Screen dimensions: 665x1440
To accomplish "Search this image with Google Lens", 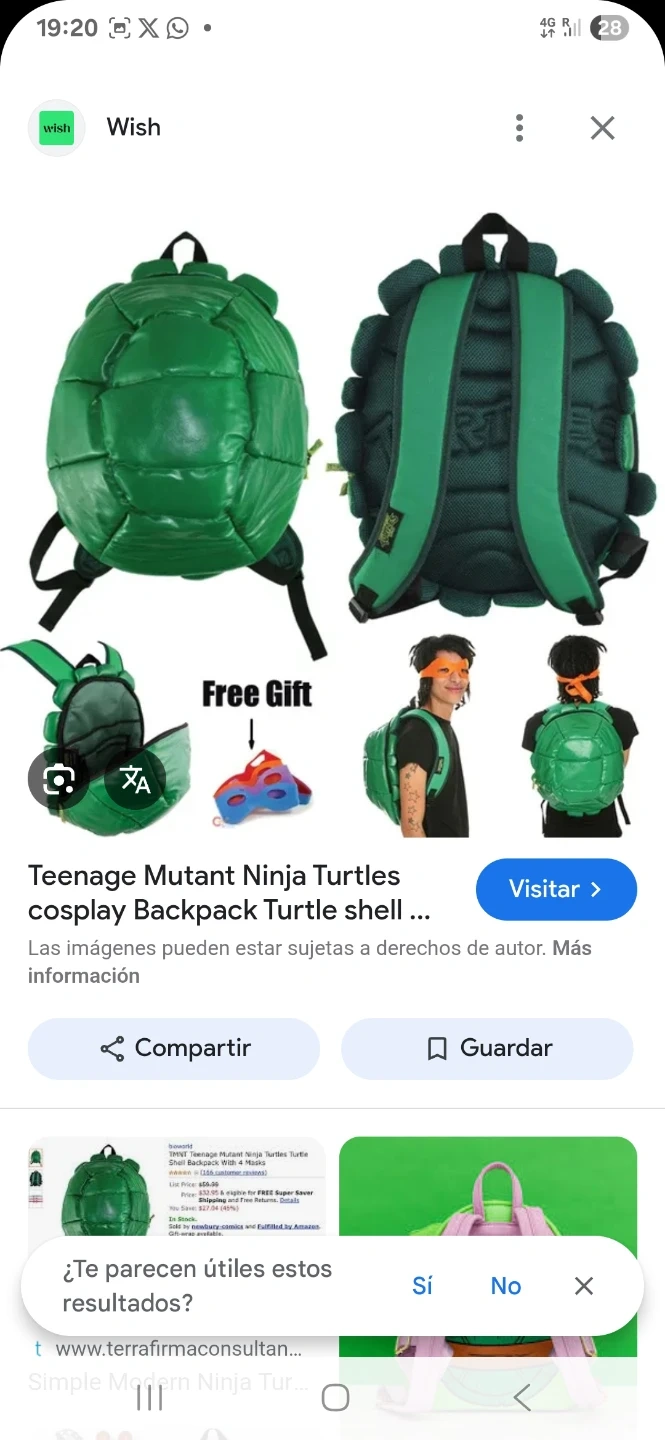I will tap(58, 778).
